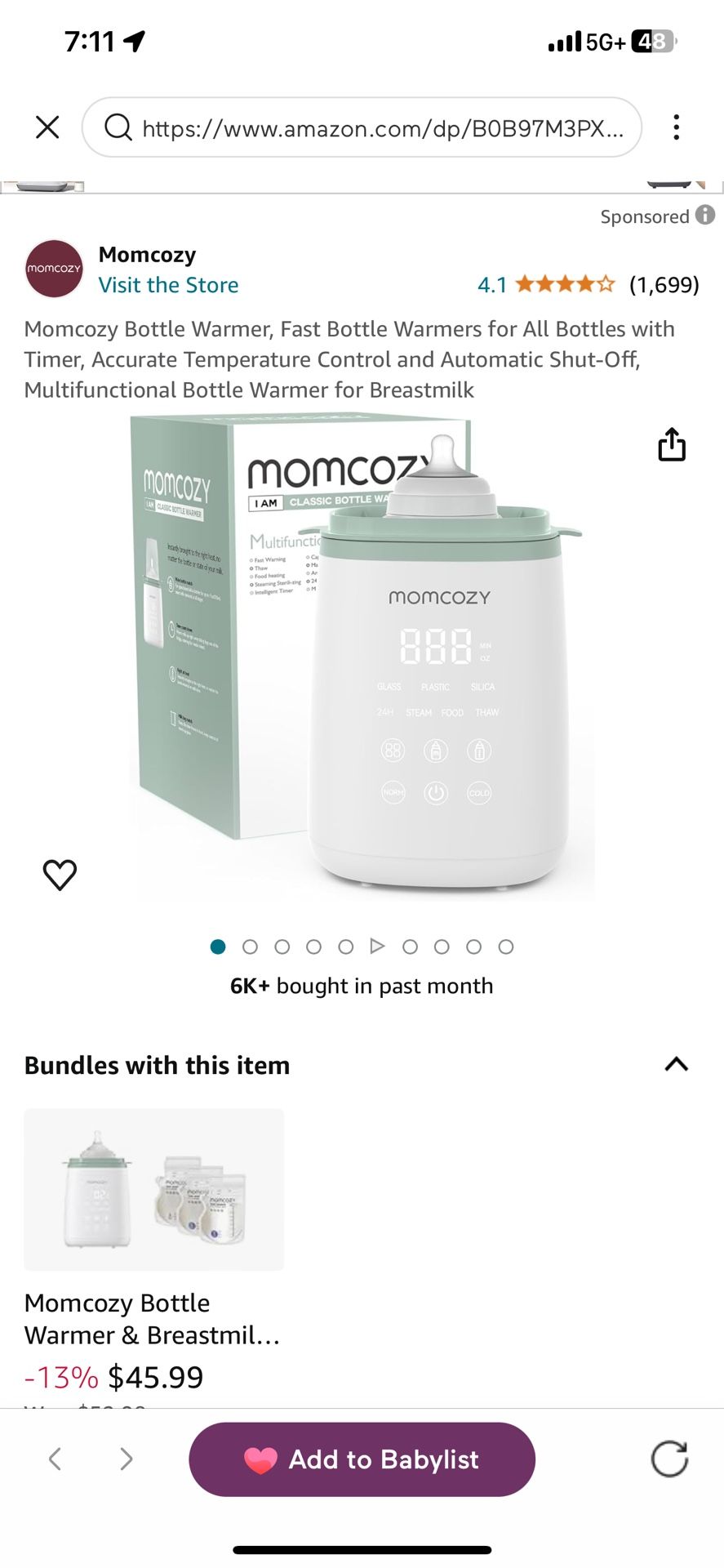This screenshot has width=724, height=1568.
Task: Open the three-dot overflow menu
Action: pos(676,127)
